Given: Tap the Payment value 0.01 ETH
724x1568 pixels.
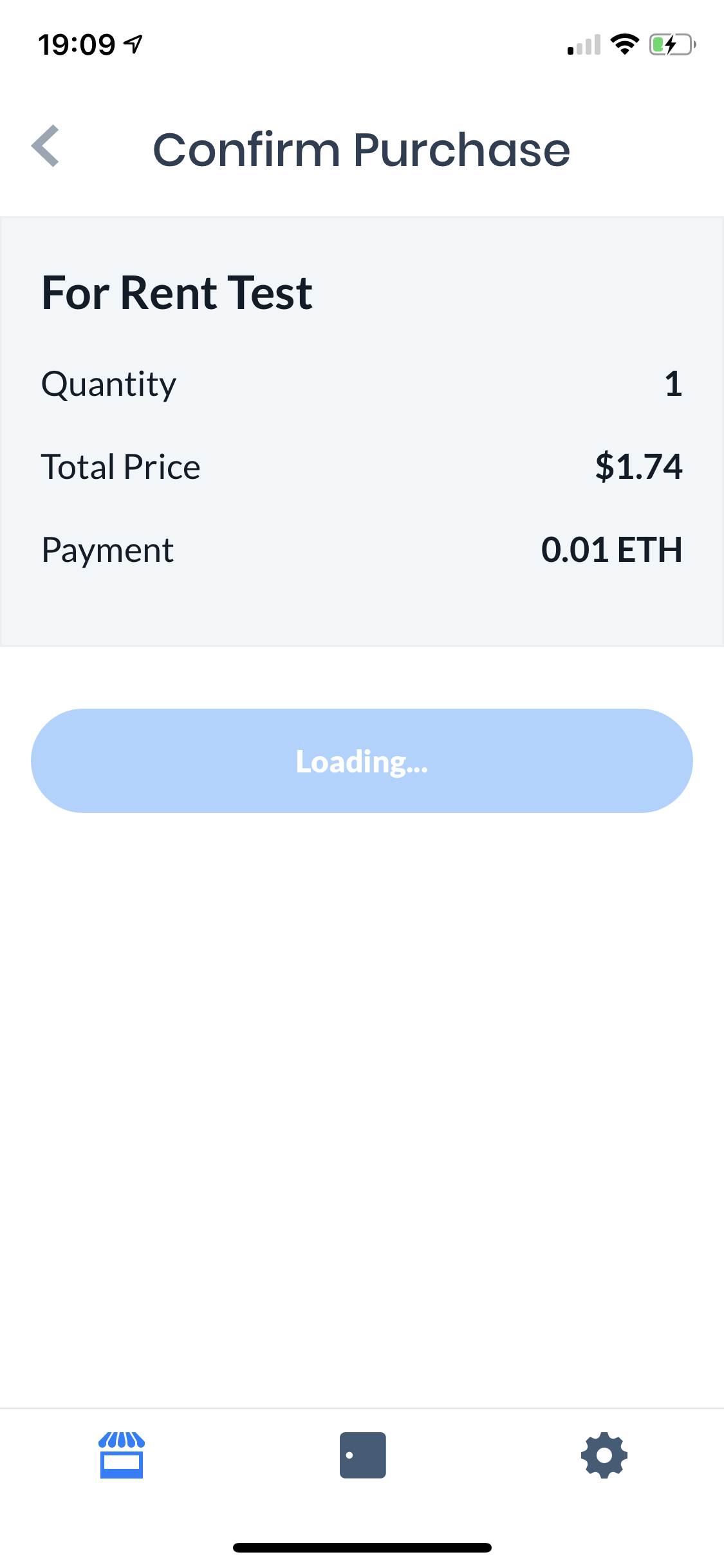Looking at the screenshot, I should click(x=612, y=550).
